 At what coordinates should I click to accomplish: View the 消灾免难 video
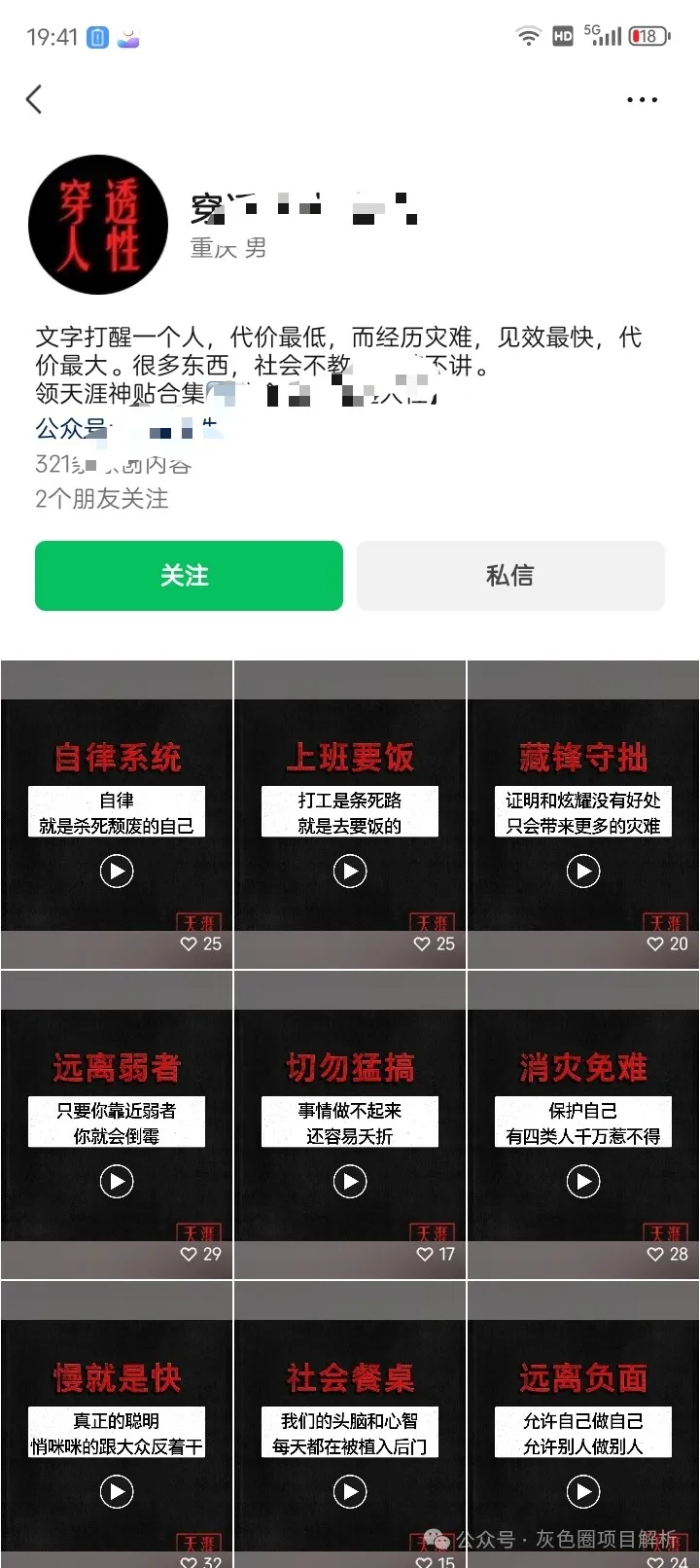tap(583, 1181)
